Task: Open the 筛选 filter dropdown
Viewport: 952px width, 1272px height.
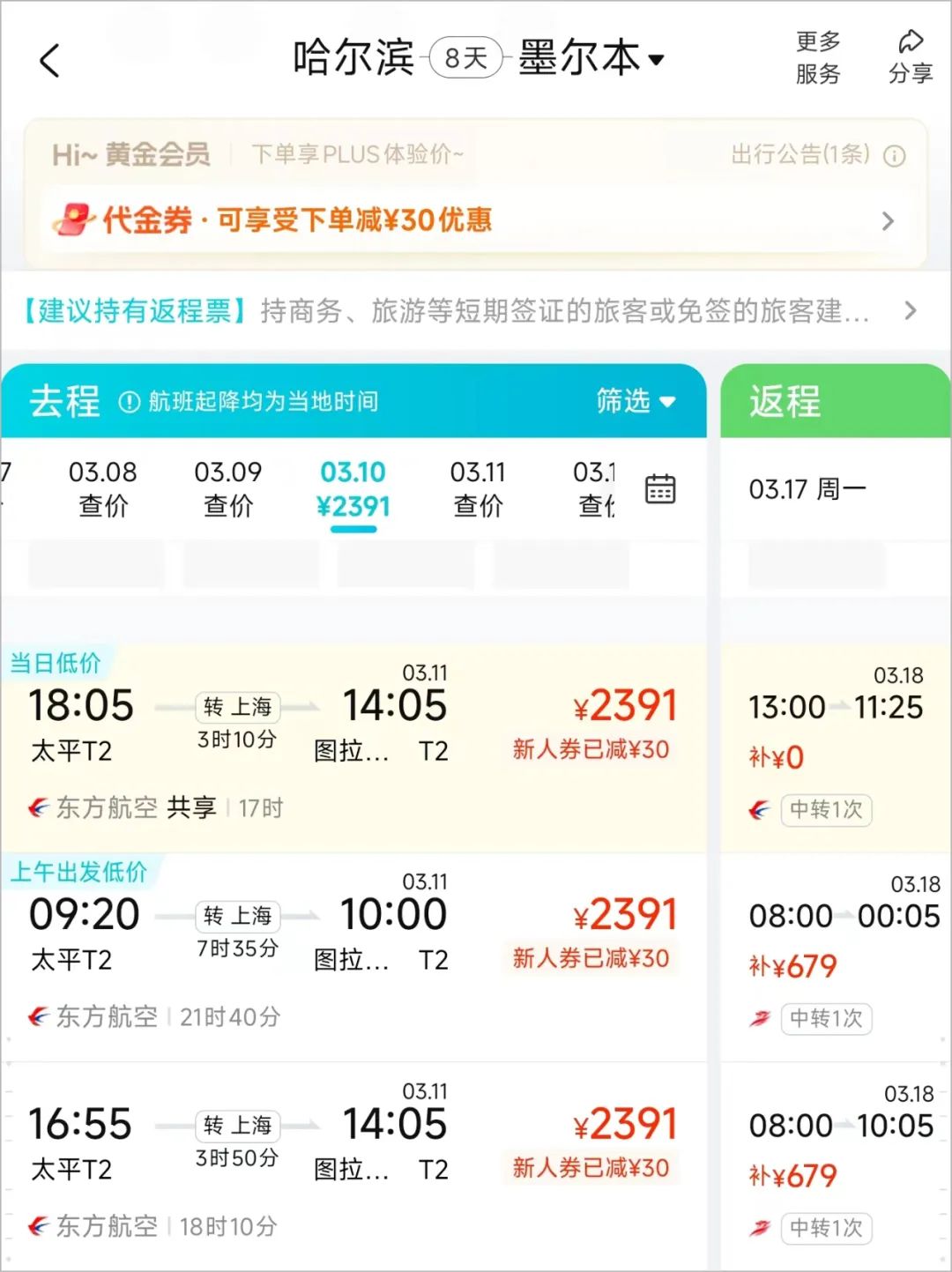Action: coord(635,401)
